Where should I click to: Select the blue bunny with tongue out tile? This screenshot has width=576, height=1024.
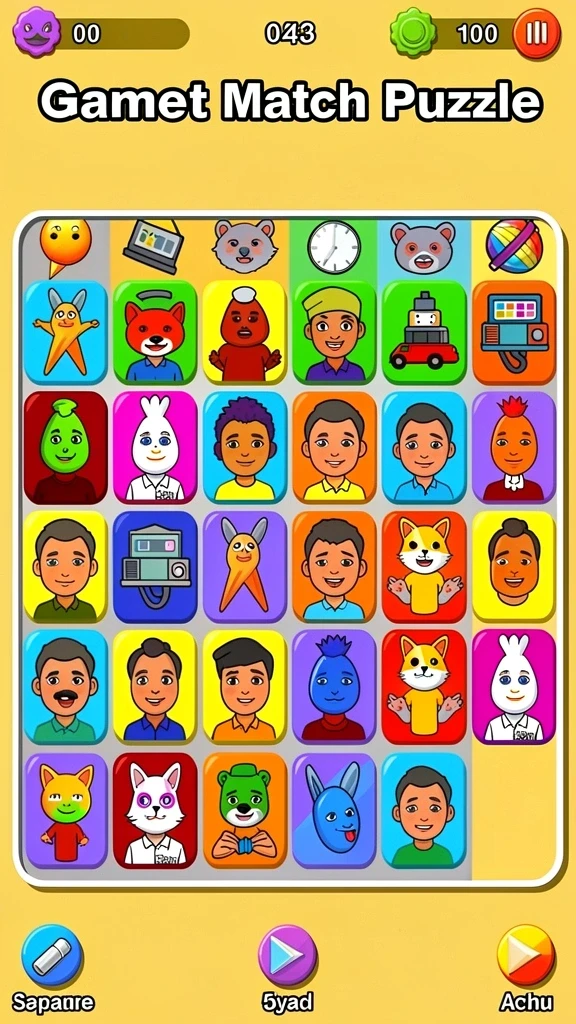tap(334, 810)
